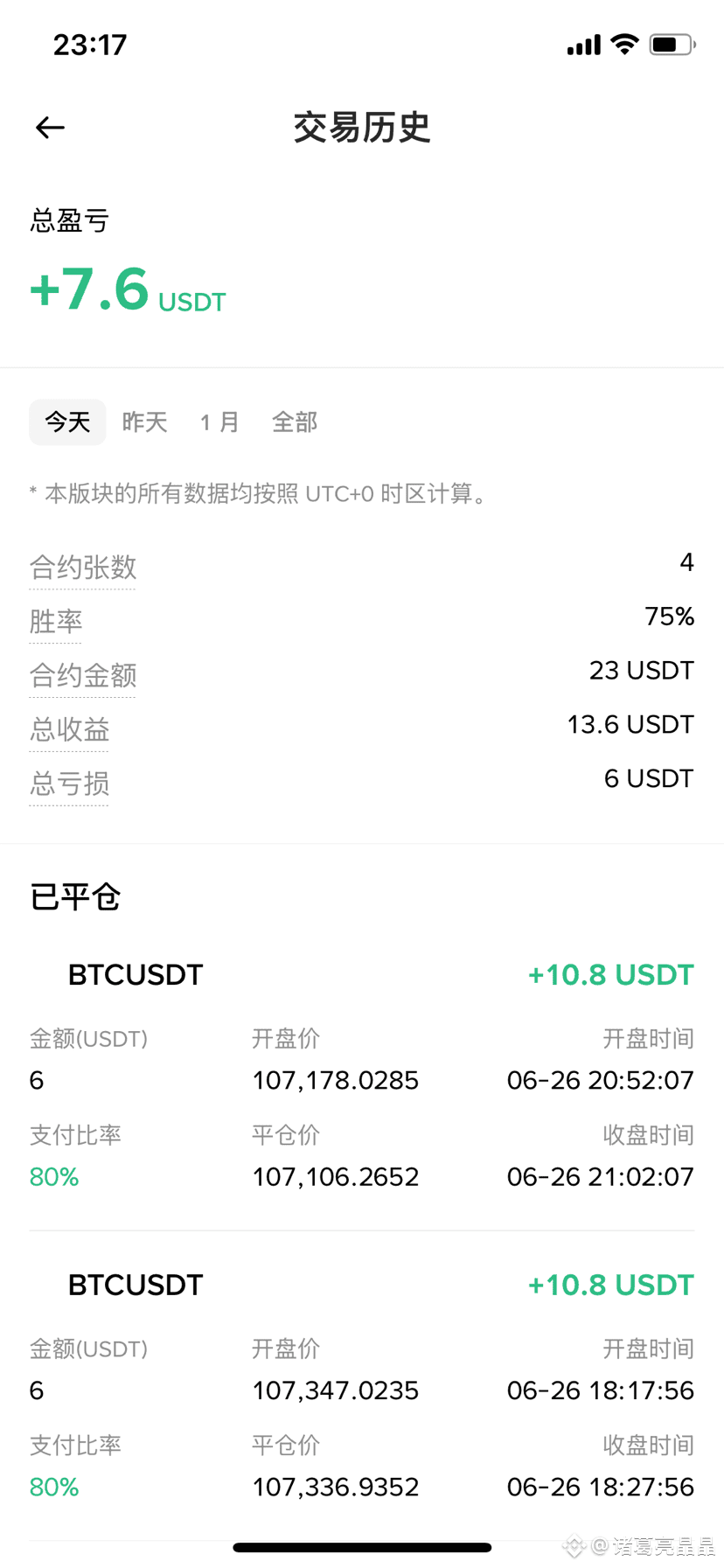724x1568 pixels.
Task: View info about 合约金额
Action: click(x=83, y=676)
